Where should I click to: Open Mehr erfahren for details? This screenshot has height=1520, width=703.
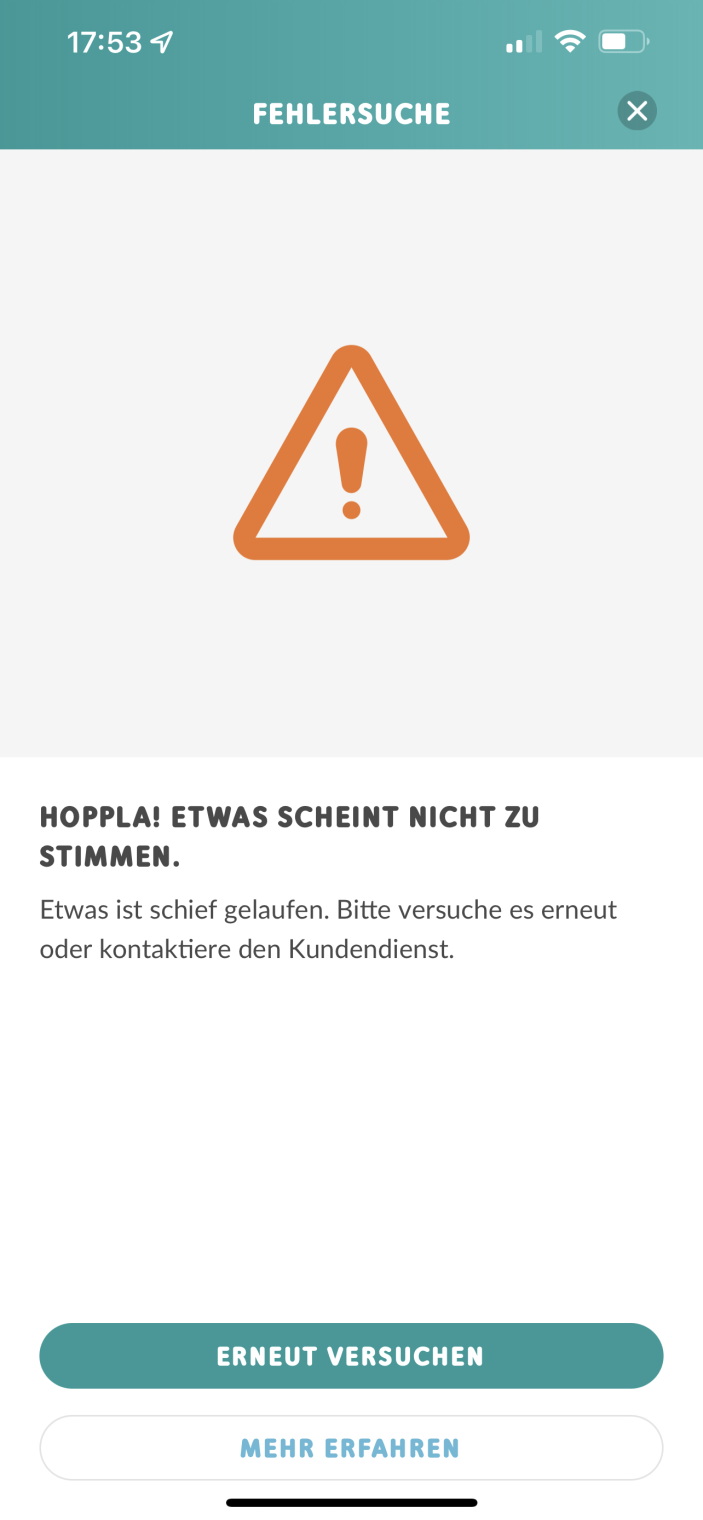[351, 1447]
